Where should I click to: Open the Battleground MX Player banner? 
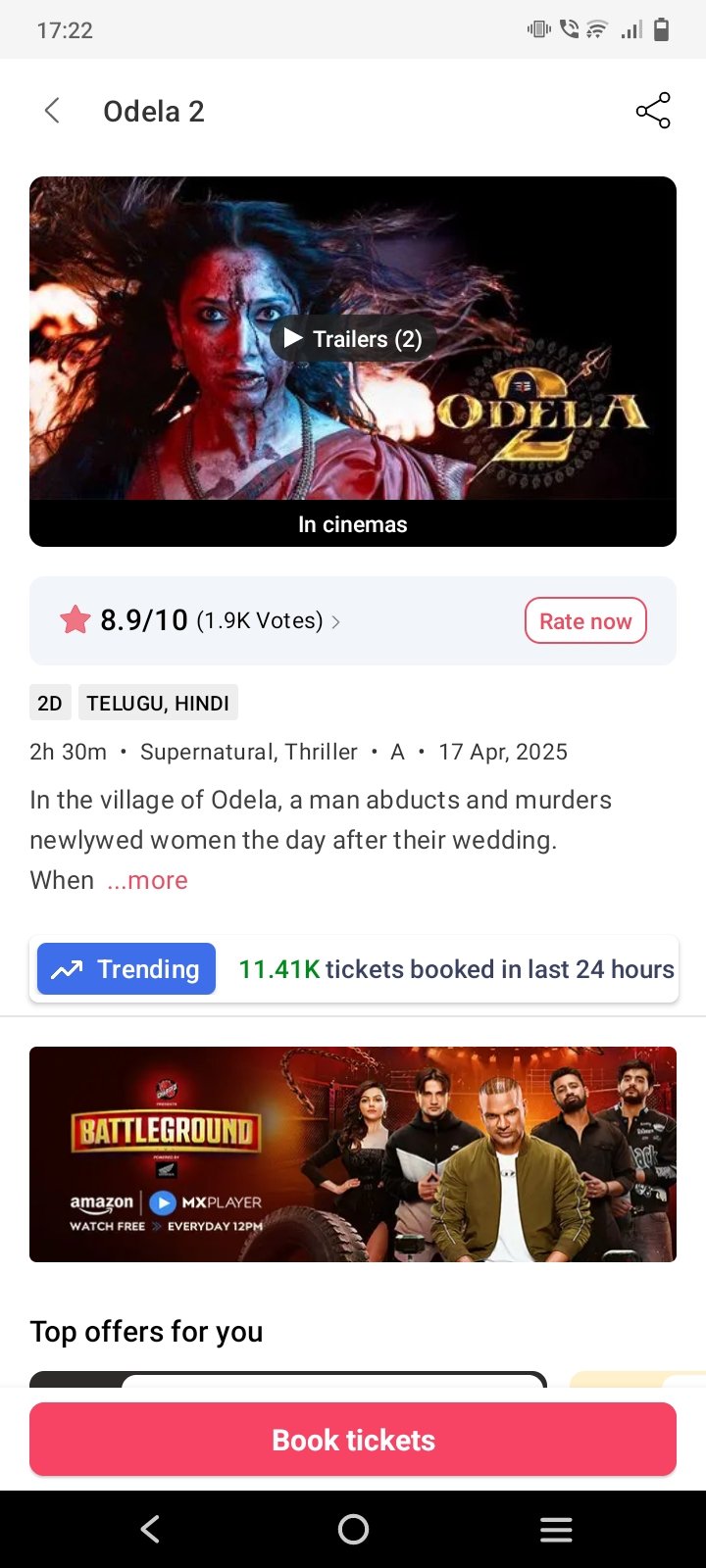pyautogui.click(x=353, y=1153)
